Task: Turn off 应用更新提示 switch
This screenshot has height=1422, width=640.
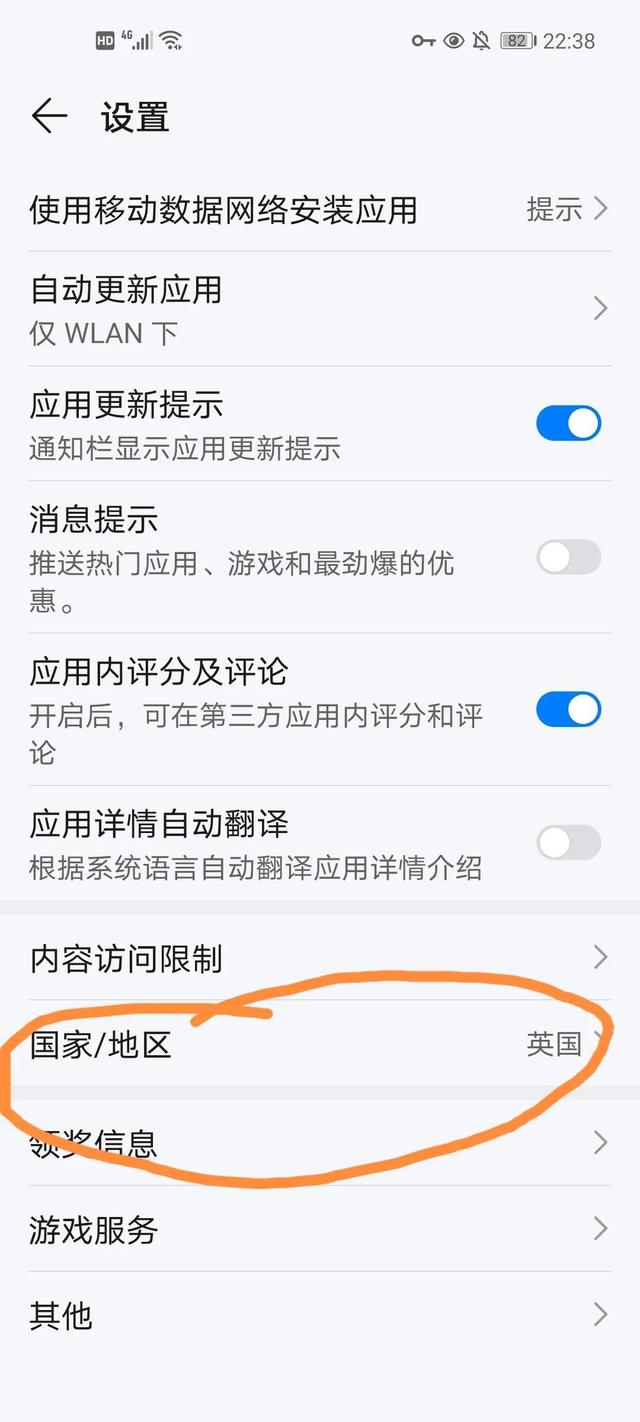Action: pos(568,423)
